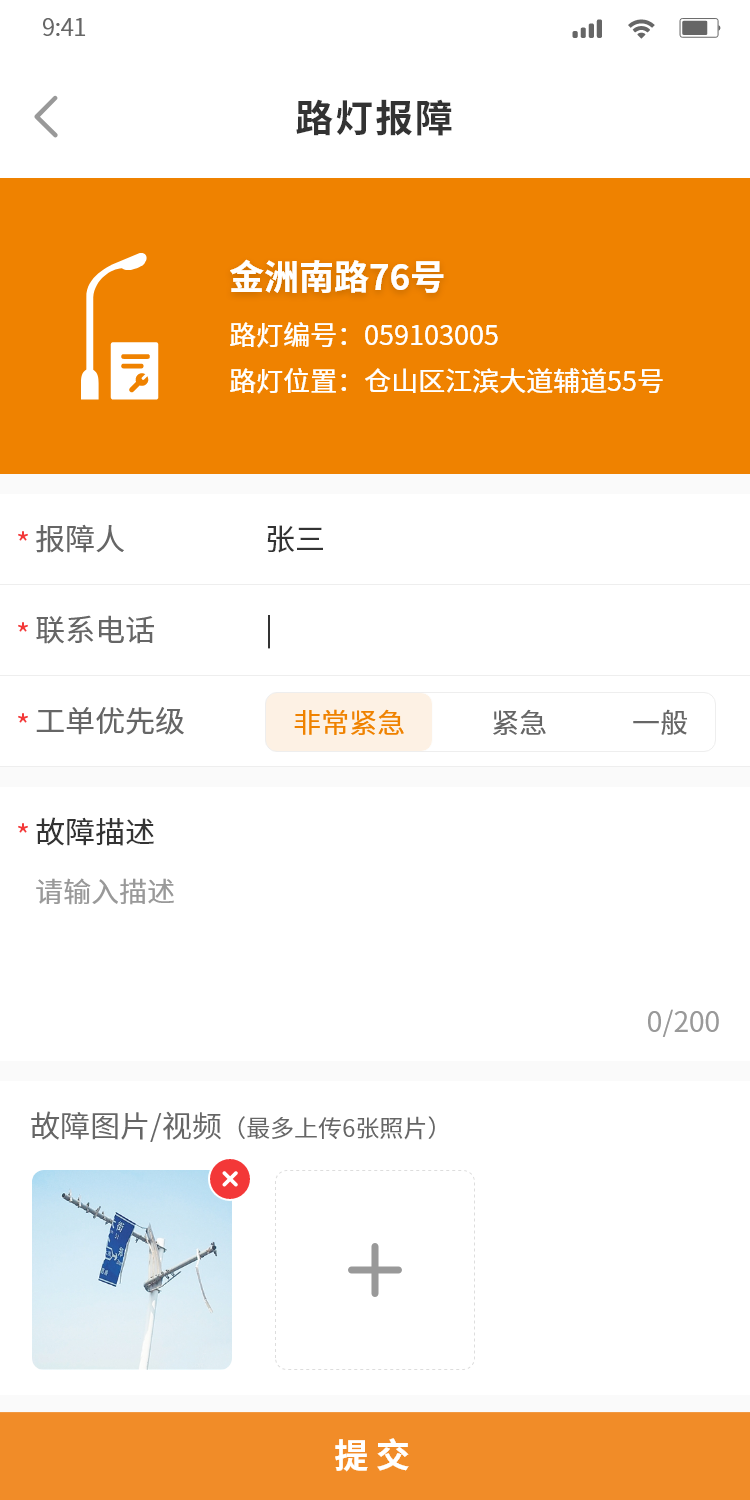Go back from the 路灯报障 page
Screen dimensions: 750x1500
click(x=46, y=117)
